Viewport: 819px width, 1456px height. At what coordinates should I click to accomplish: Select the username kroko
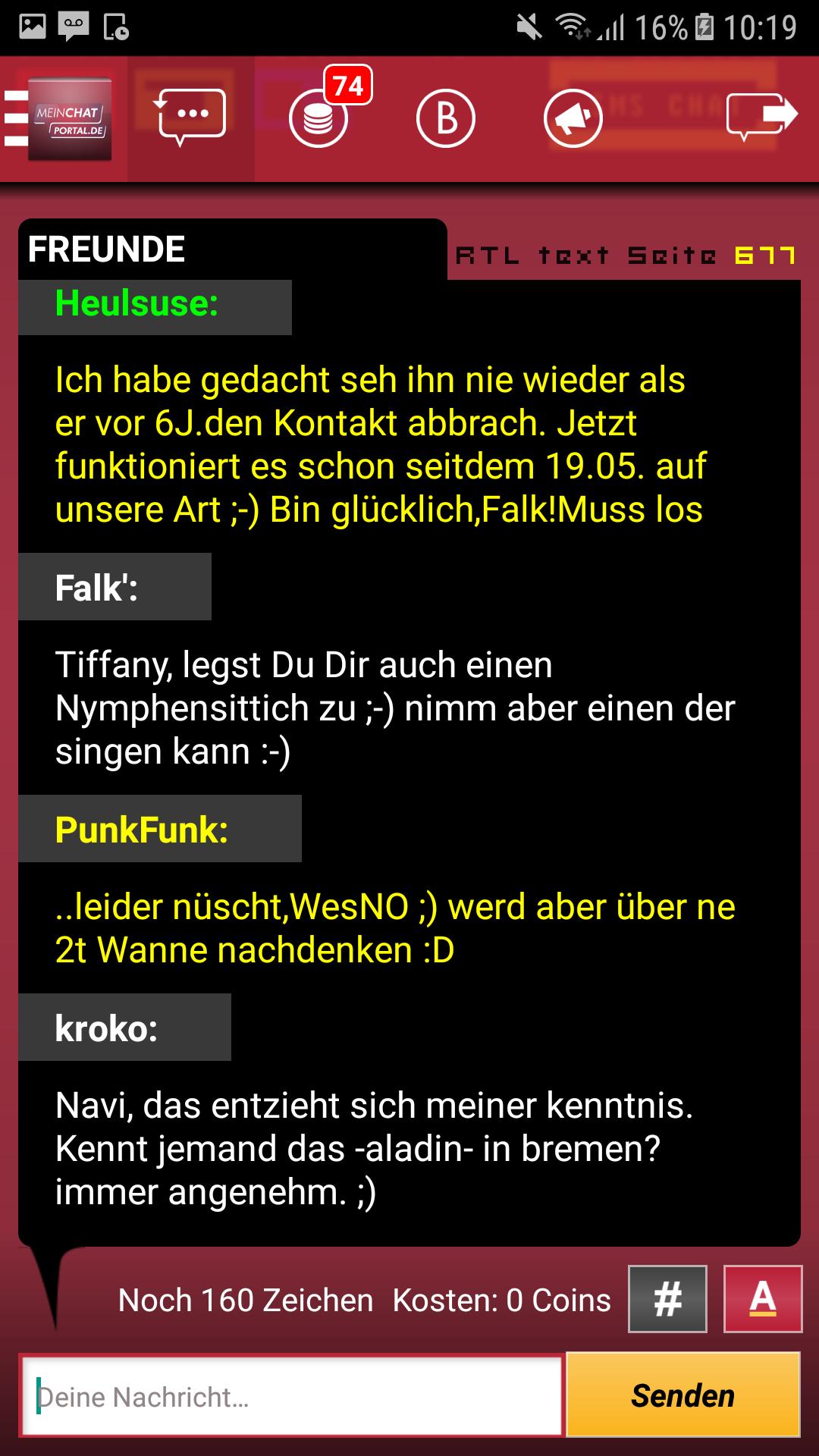[x=107, y=1028]
